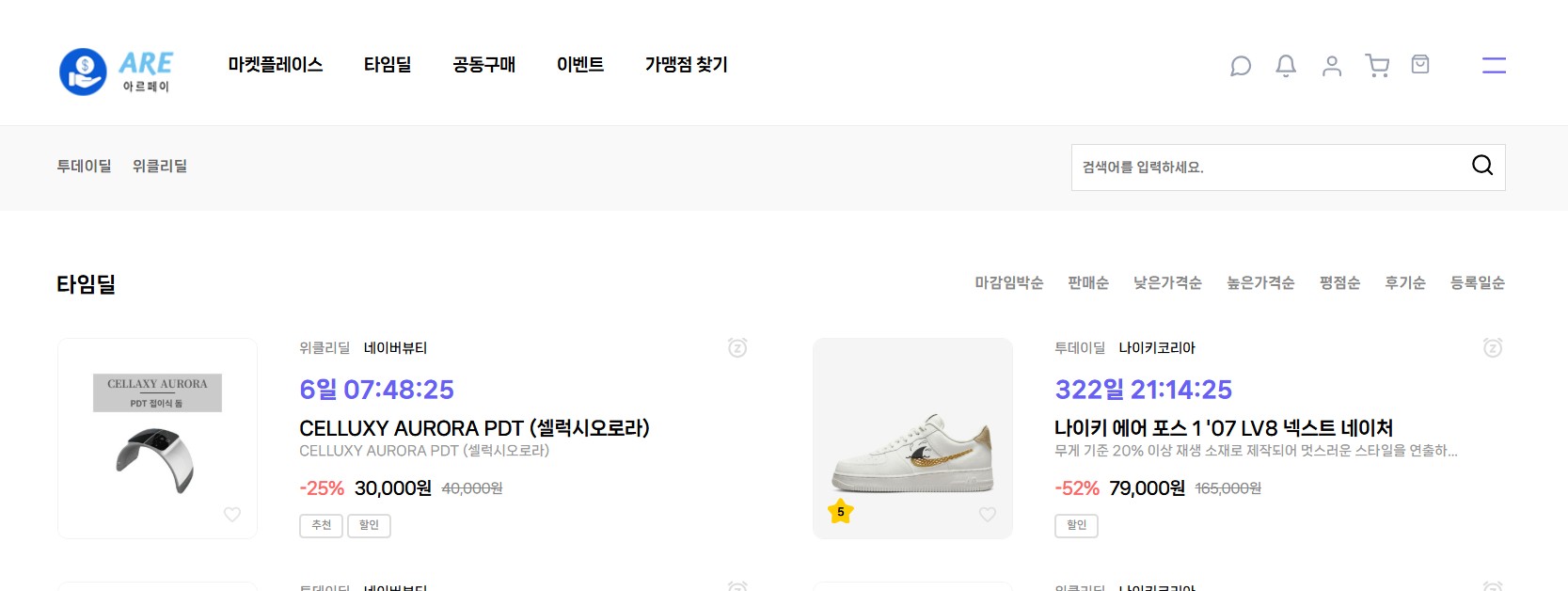Open 가맹점 찾기

pyautogui.click(x=686, y=65)
